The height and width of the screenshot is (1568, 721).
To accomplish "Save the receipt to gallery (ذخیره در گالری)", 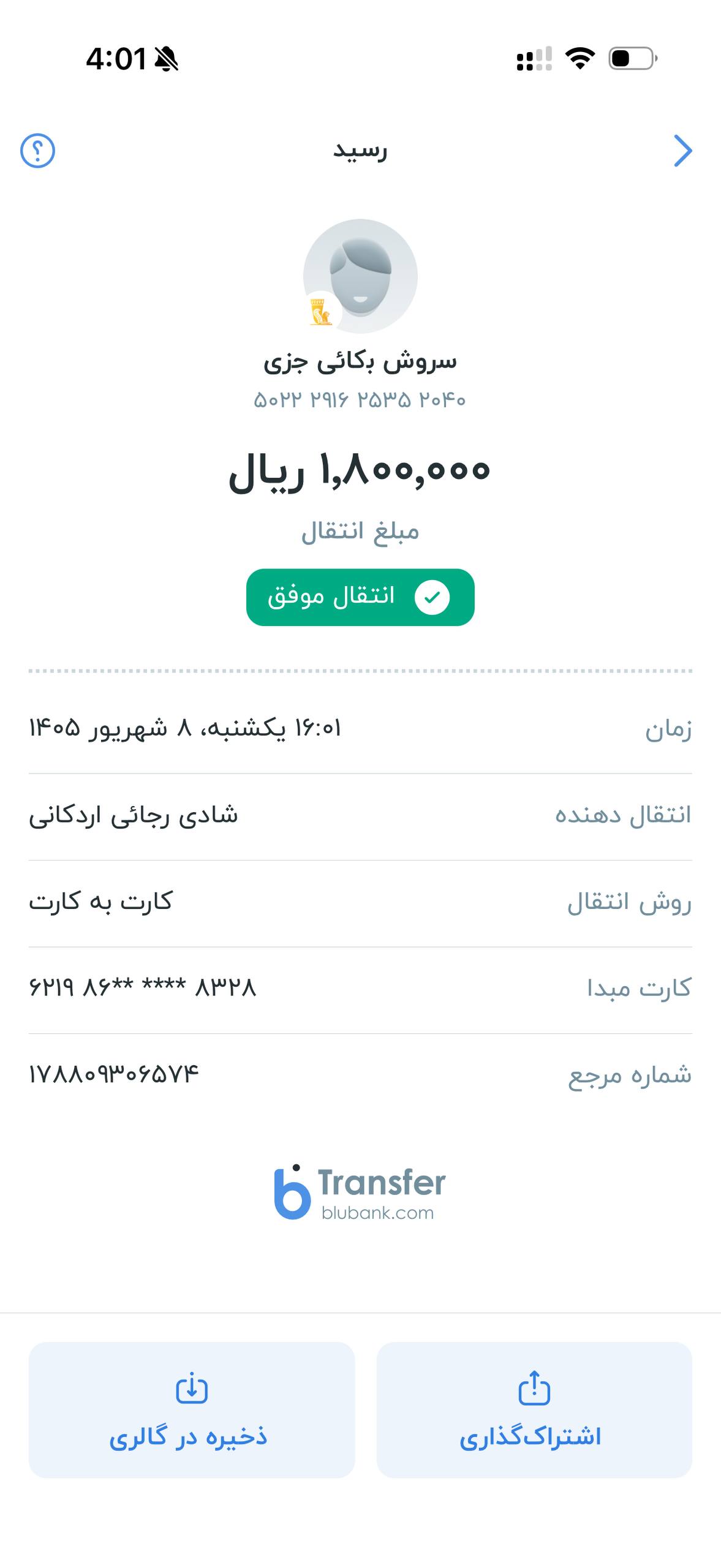I will 192,1410.
